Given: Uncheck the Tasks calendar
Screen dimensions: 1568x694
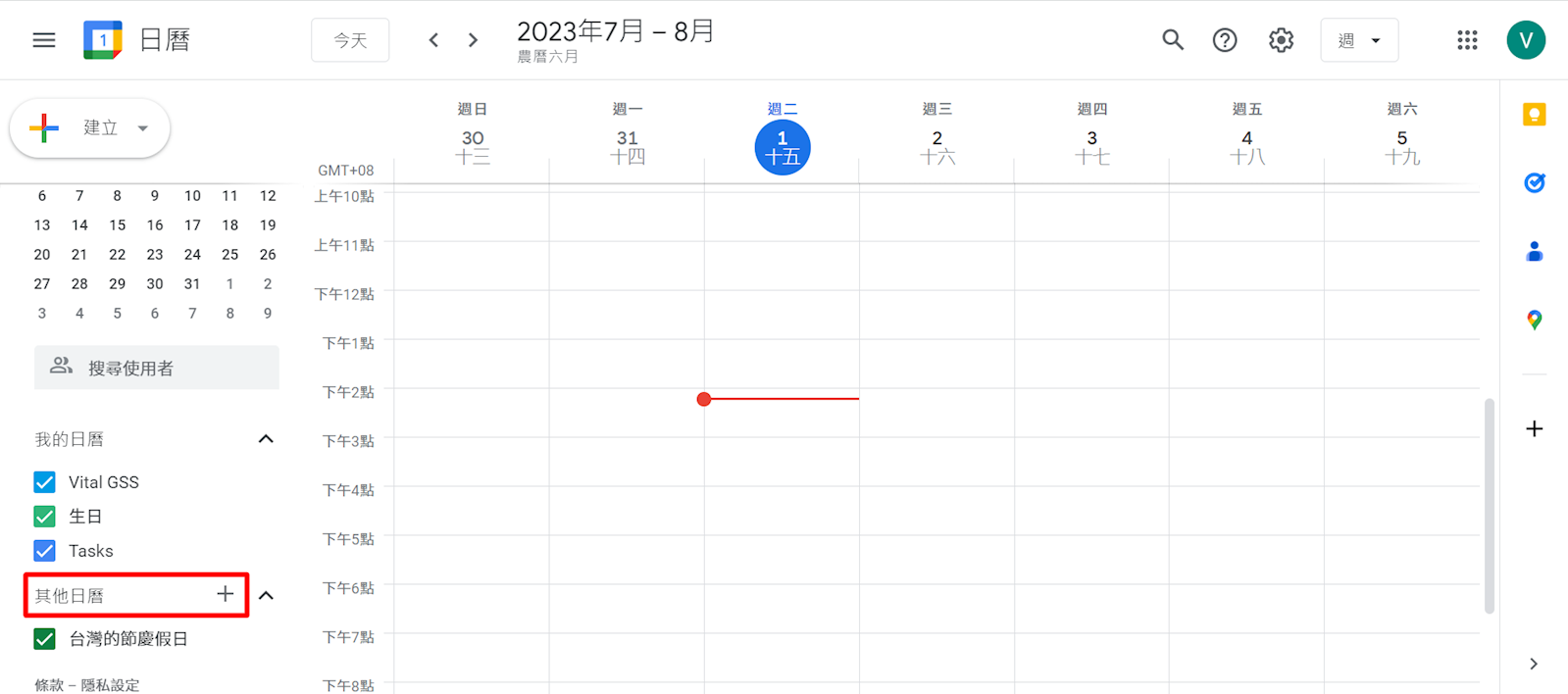Looking at the screenshot, I should point(45,551).
